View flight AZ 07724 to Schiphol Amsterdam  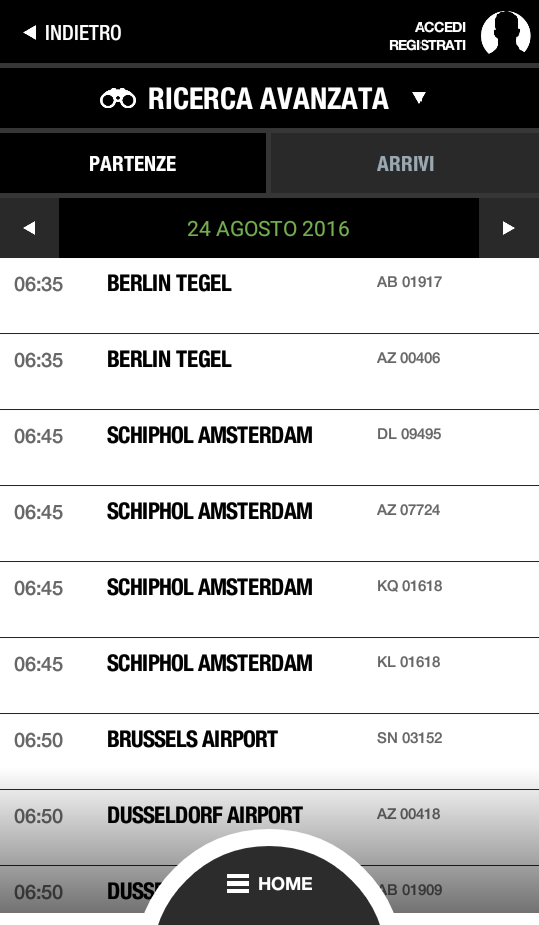(x=270, y=524)
